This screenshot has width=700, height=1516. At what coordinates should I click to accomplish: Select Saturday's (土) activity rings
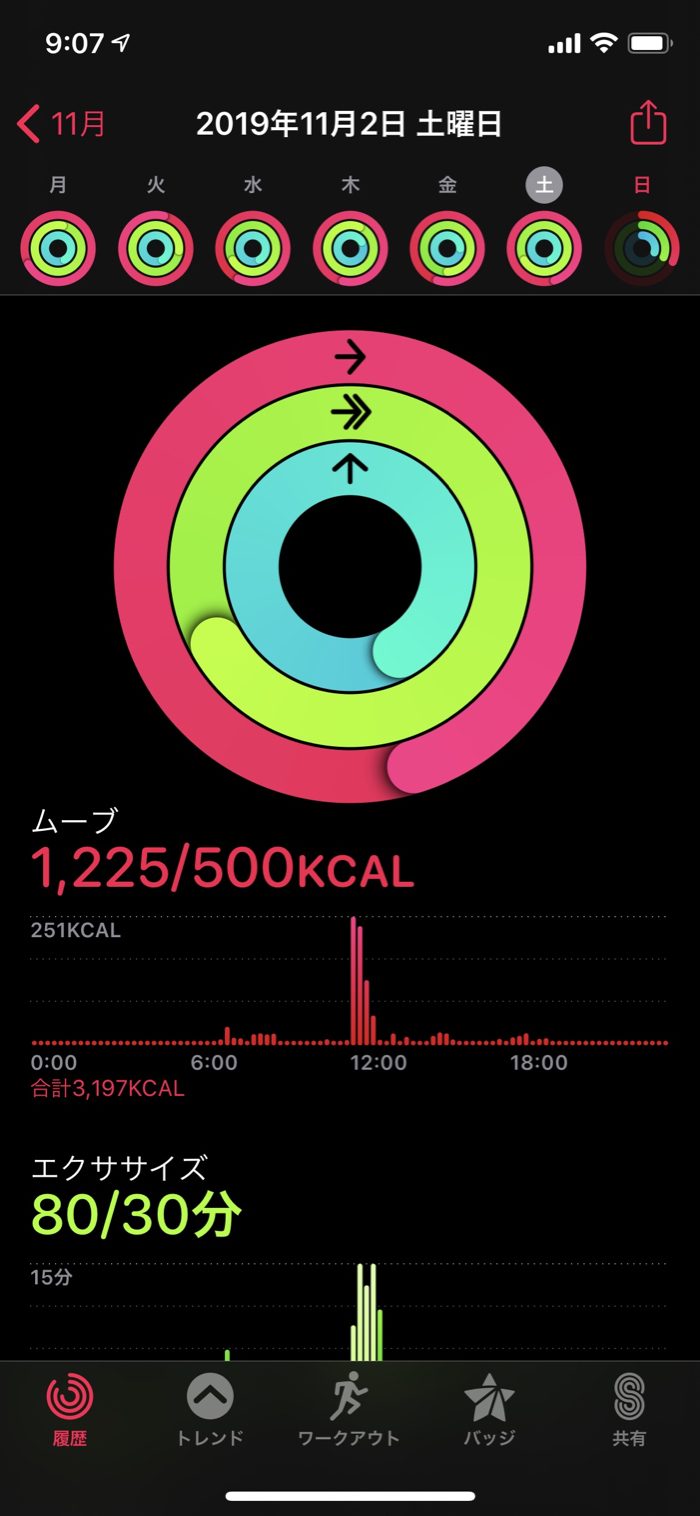pyautogui.click(x=544, y=249)
